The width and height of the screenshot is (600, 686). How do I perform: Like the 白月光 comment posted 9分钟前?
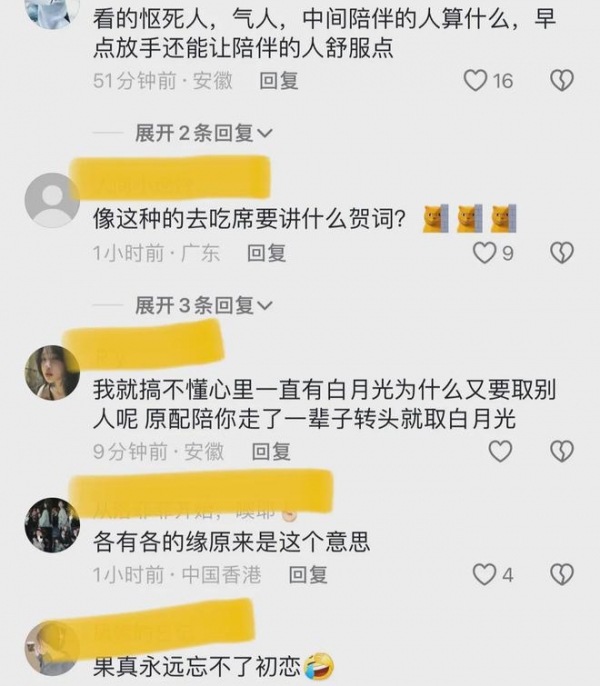point(500,452)
